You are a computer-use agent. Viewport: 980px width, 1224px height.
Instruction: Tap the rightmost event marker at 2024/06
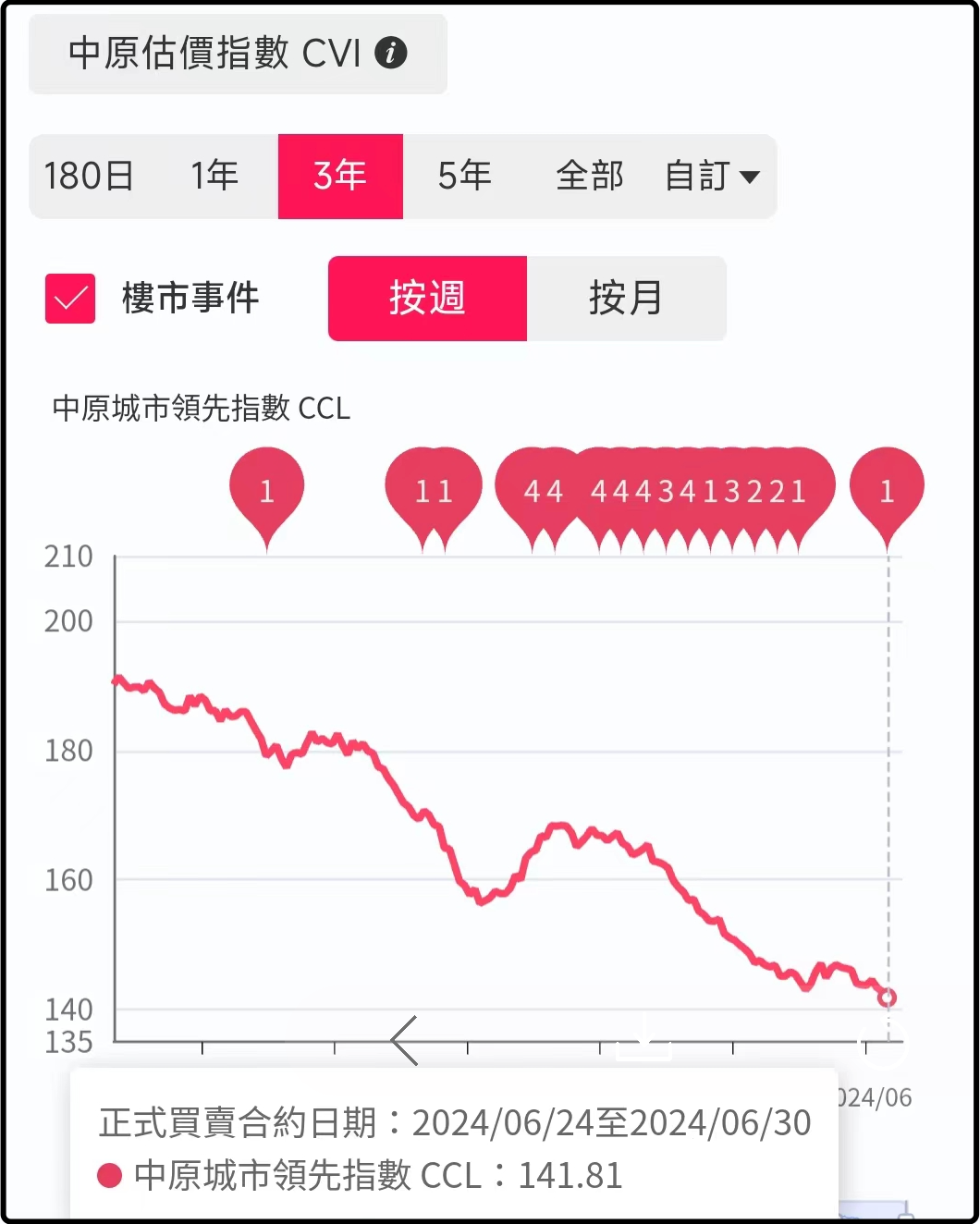click(x=887, y=491)
